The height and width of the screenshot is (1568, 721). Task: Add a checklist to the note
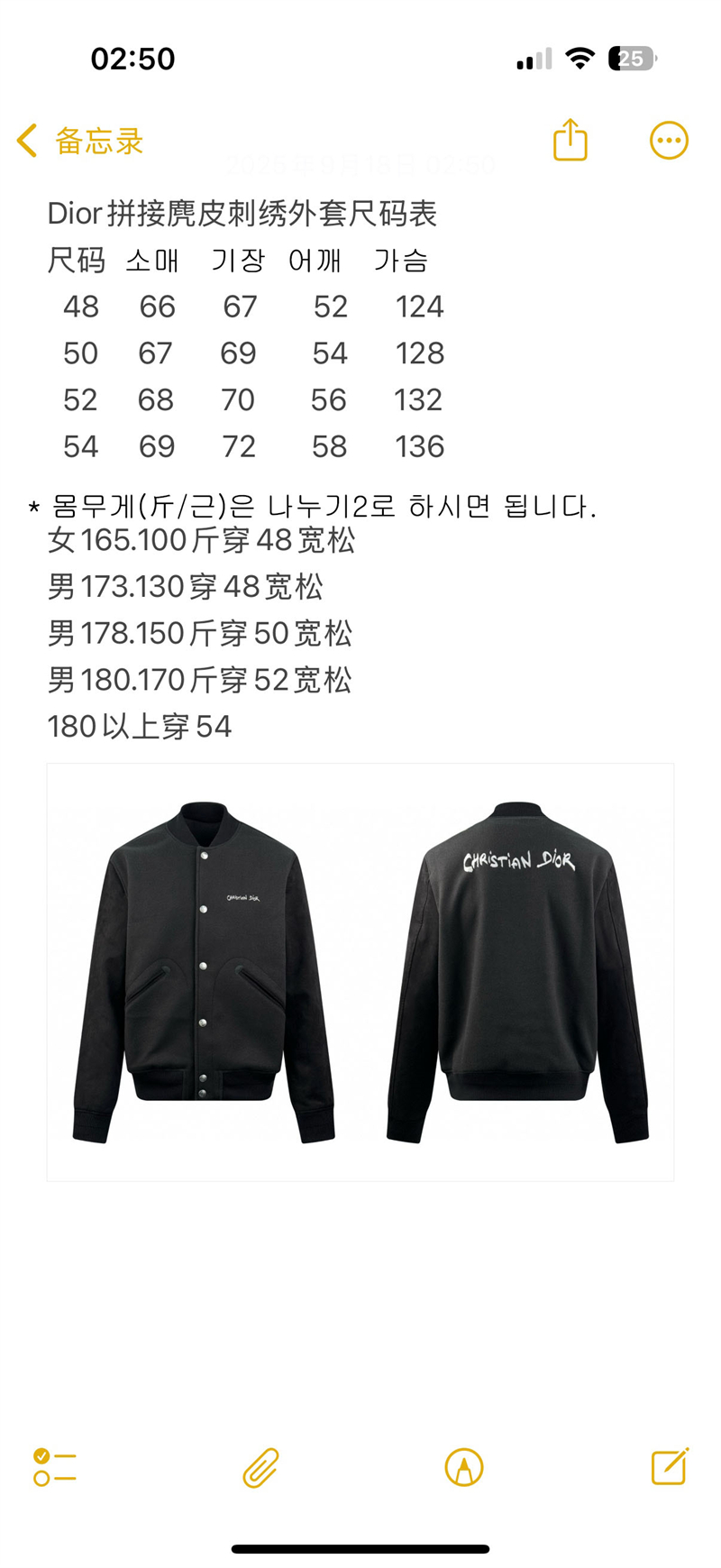click(x=55, y=1467)
